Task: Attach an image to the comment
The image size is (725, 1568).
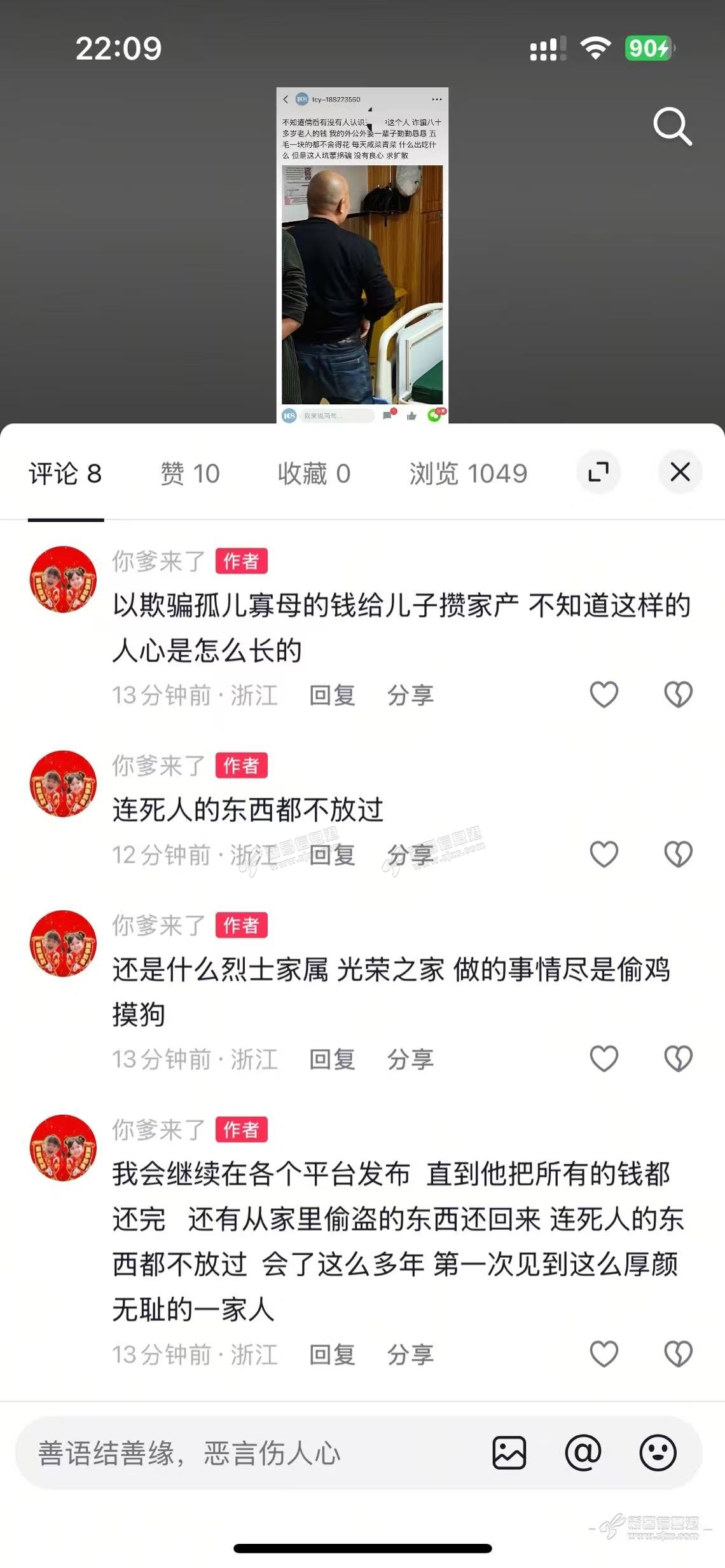Action: (x=509, y=1453)
